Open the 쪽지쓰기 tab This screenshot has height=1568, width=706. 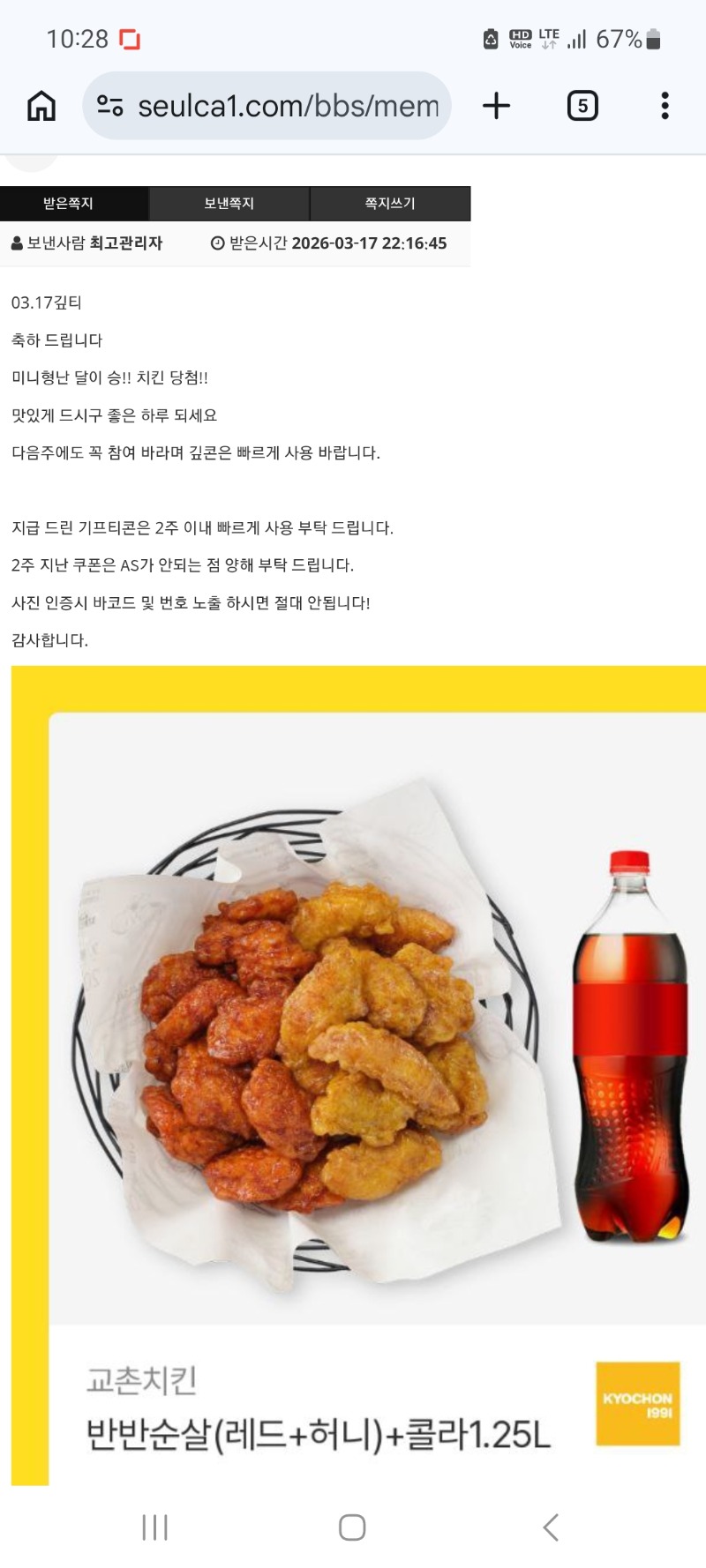[x=390, y=204]
